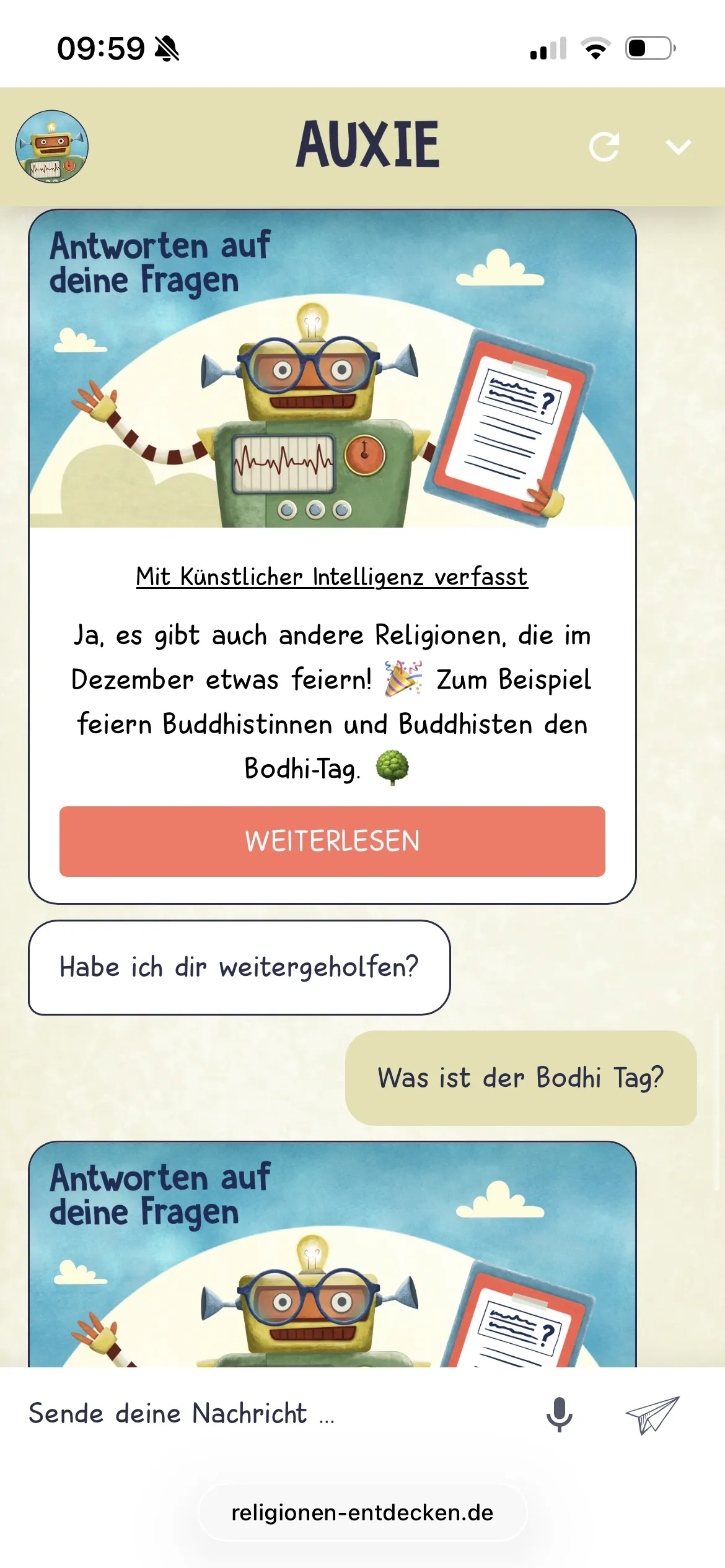Viewport: 725px width, 1568px height.
Task: Click the muted notifications bell icon
Action: click(x=166, y=47)
